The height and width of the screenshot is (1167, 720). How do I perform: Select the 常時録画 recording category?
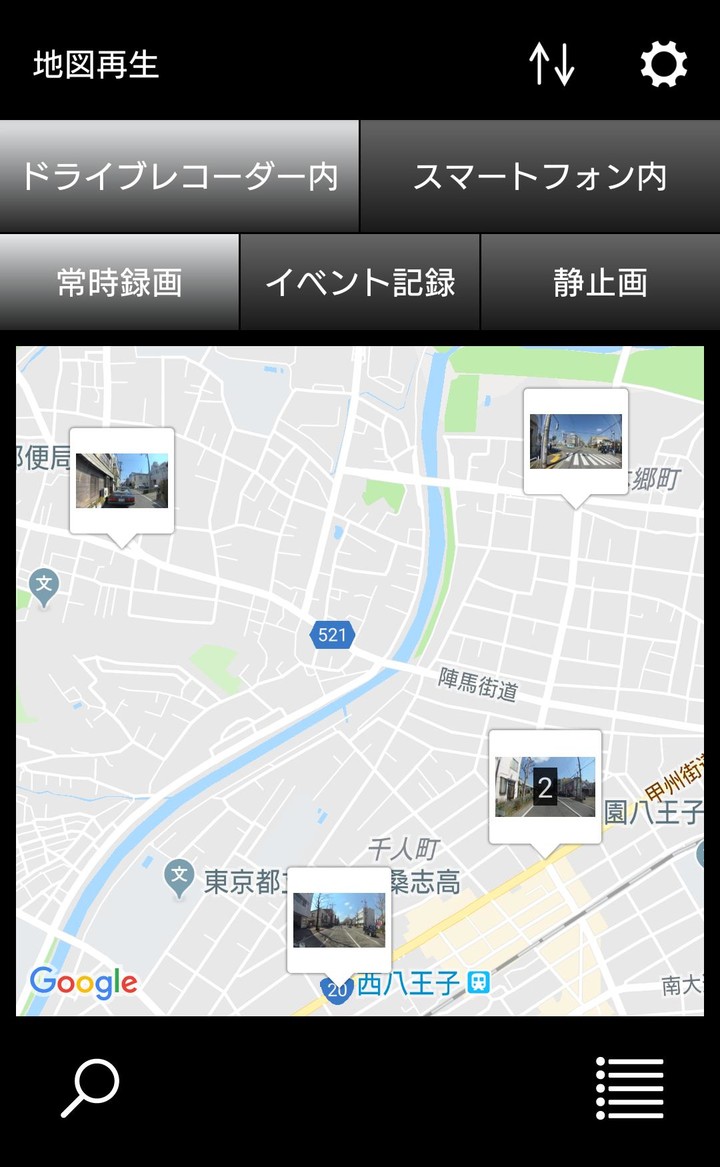[118, 283]
